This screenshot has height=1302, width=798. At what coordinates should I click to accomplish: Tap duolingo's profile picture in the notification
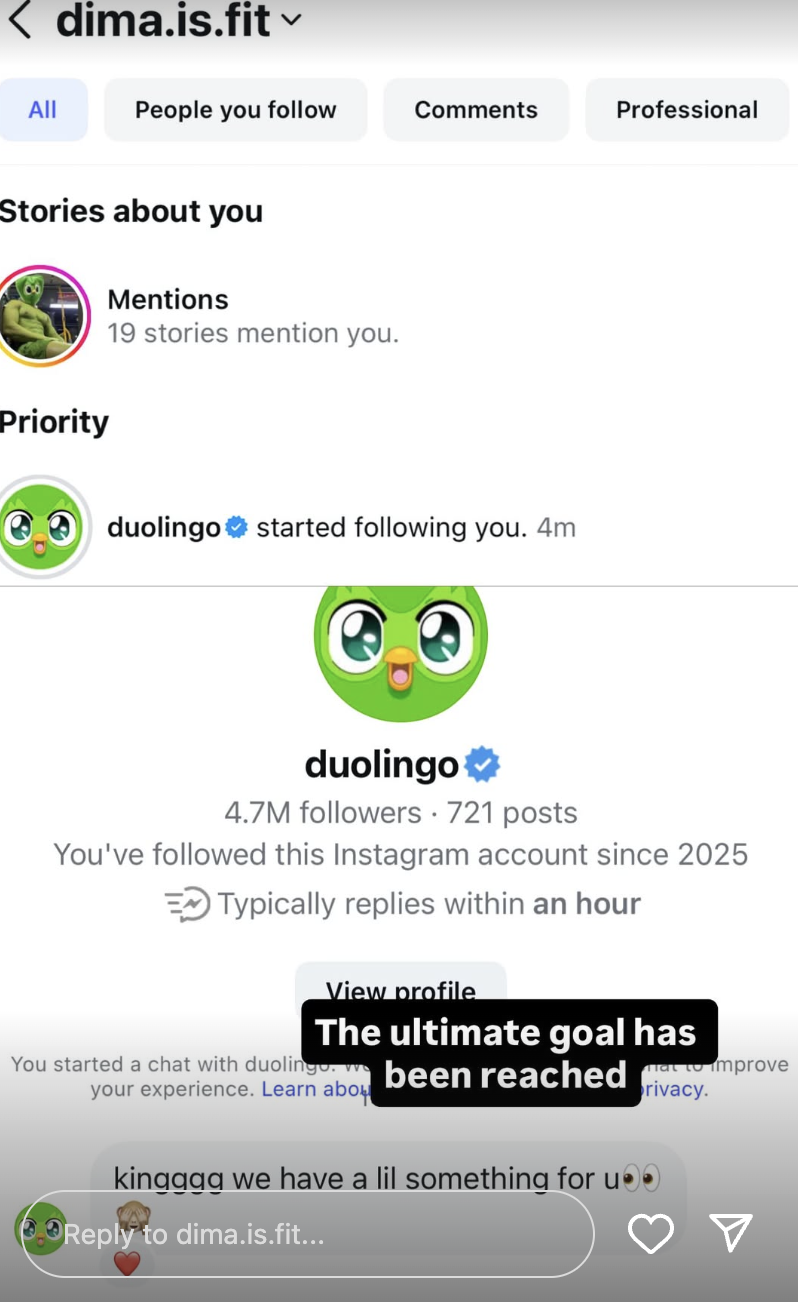pos(44,527)
